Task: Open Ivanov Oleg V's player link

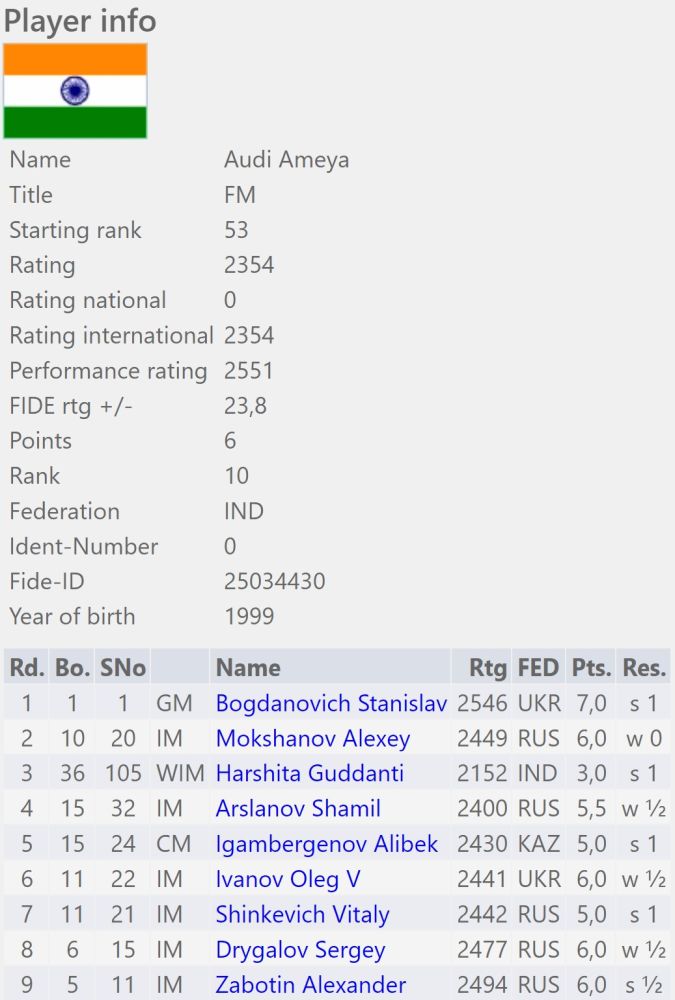Action: tap(288, 879)
